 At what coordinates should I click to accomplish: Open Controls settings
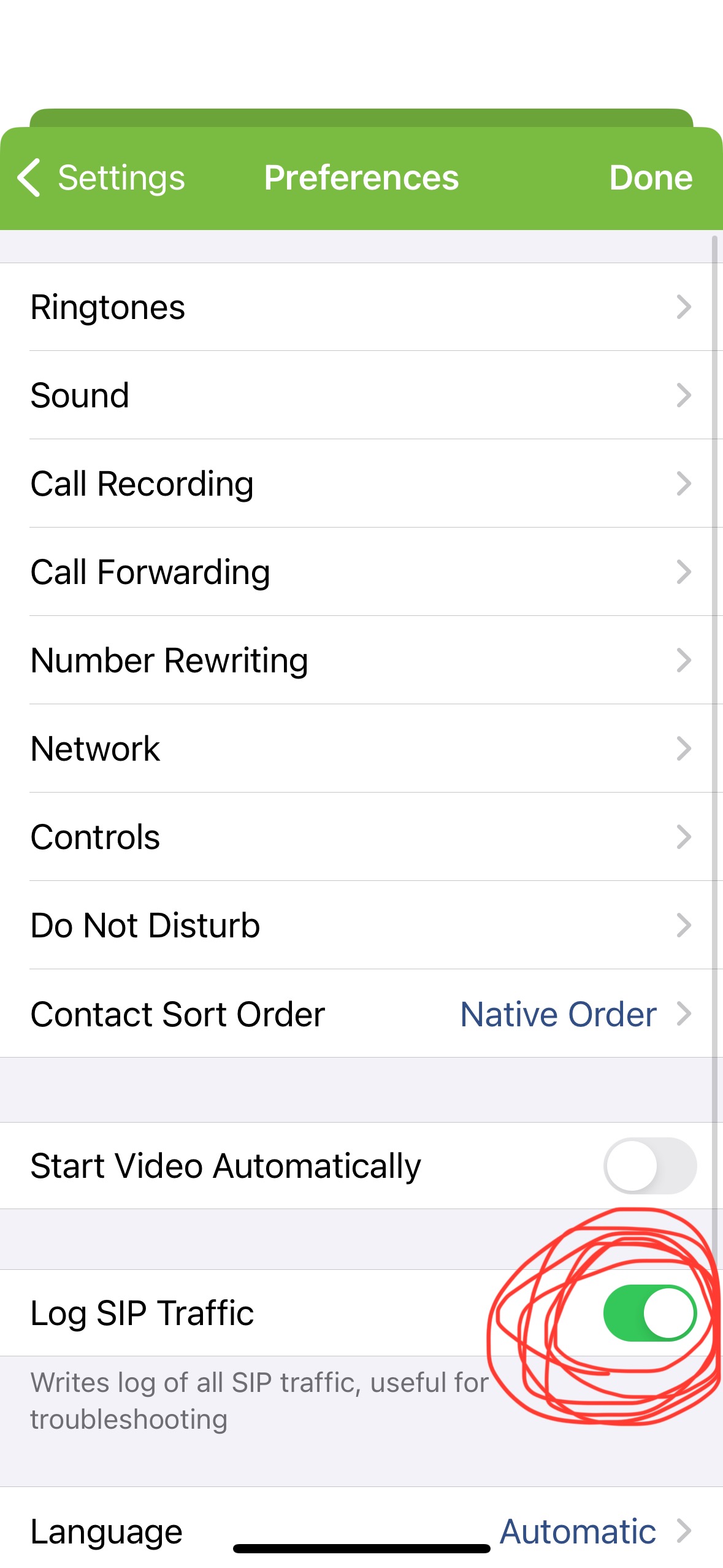pyautogui.click(x=362, y=837)
